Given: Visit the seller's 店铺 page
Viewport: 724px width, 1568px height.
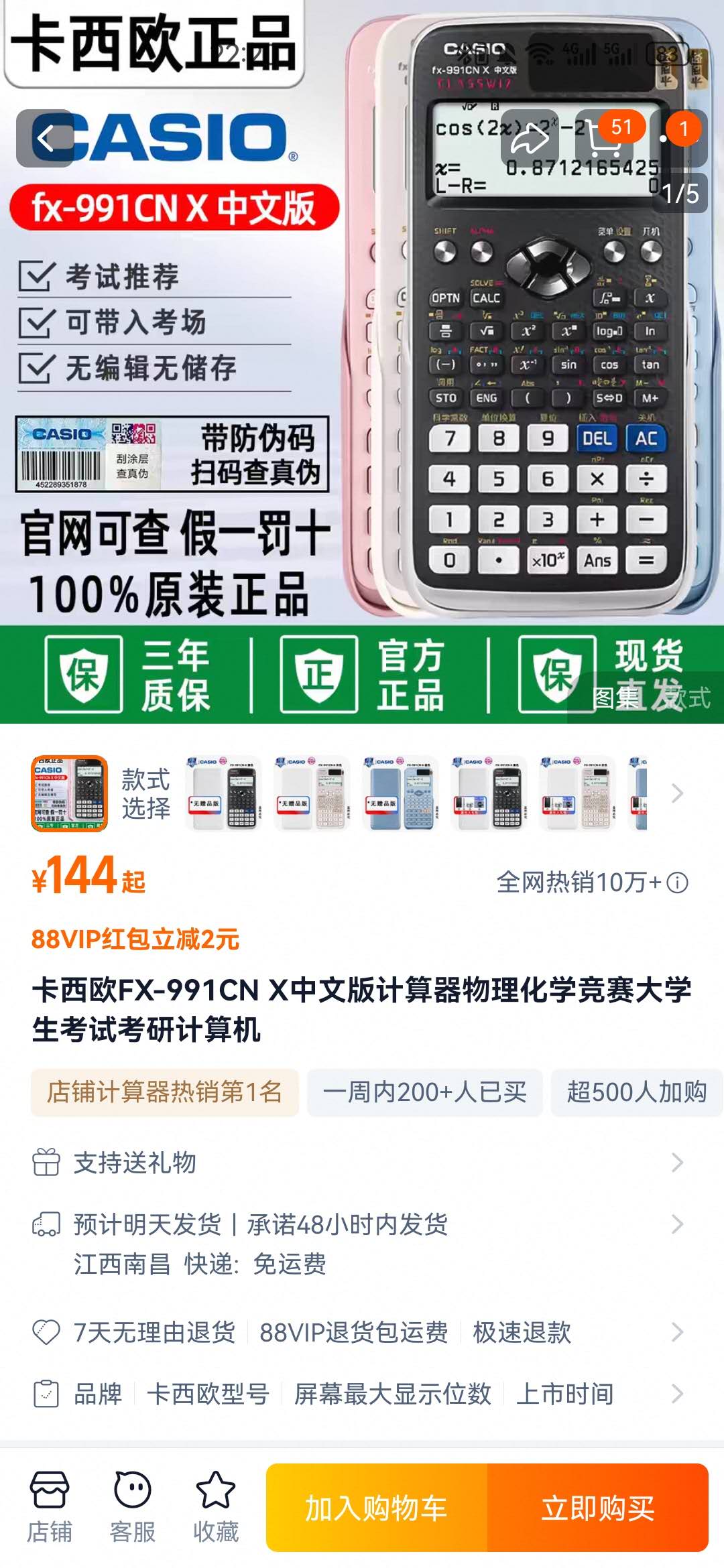Looking at the screenshot, I should [x=50, y=1508].
